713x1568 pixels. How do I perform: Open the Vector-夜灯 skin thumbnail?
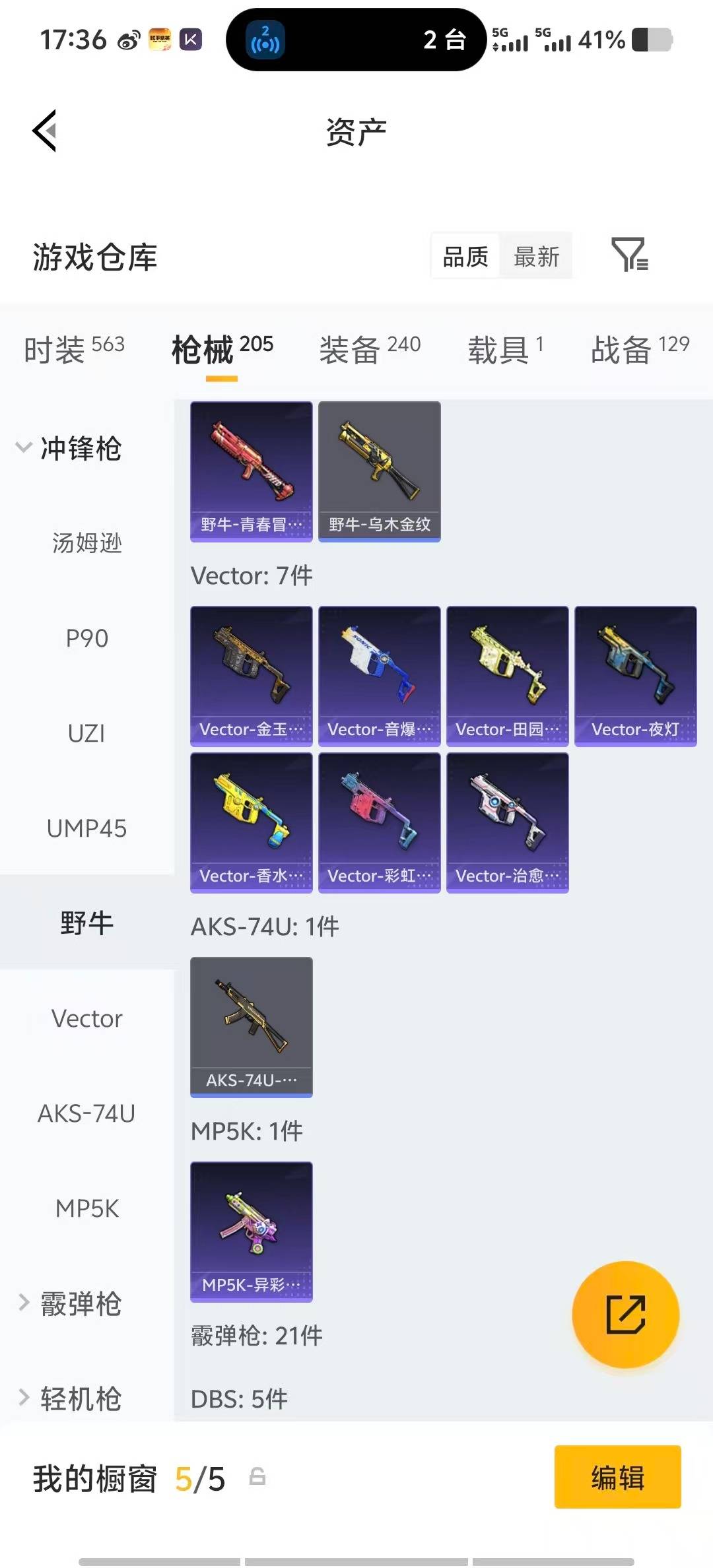634,676
